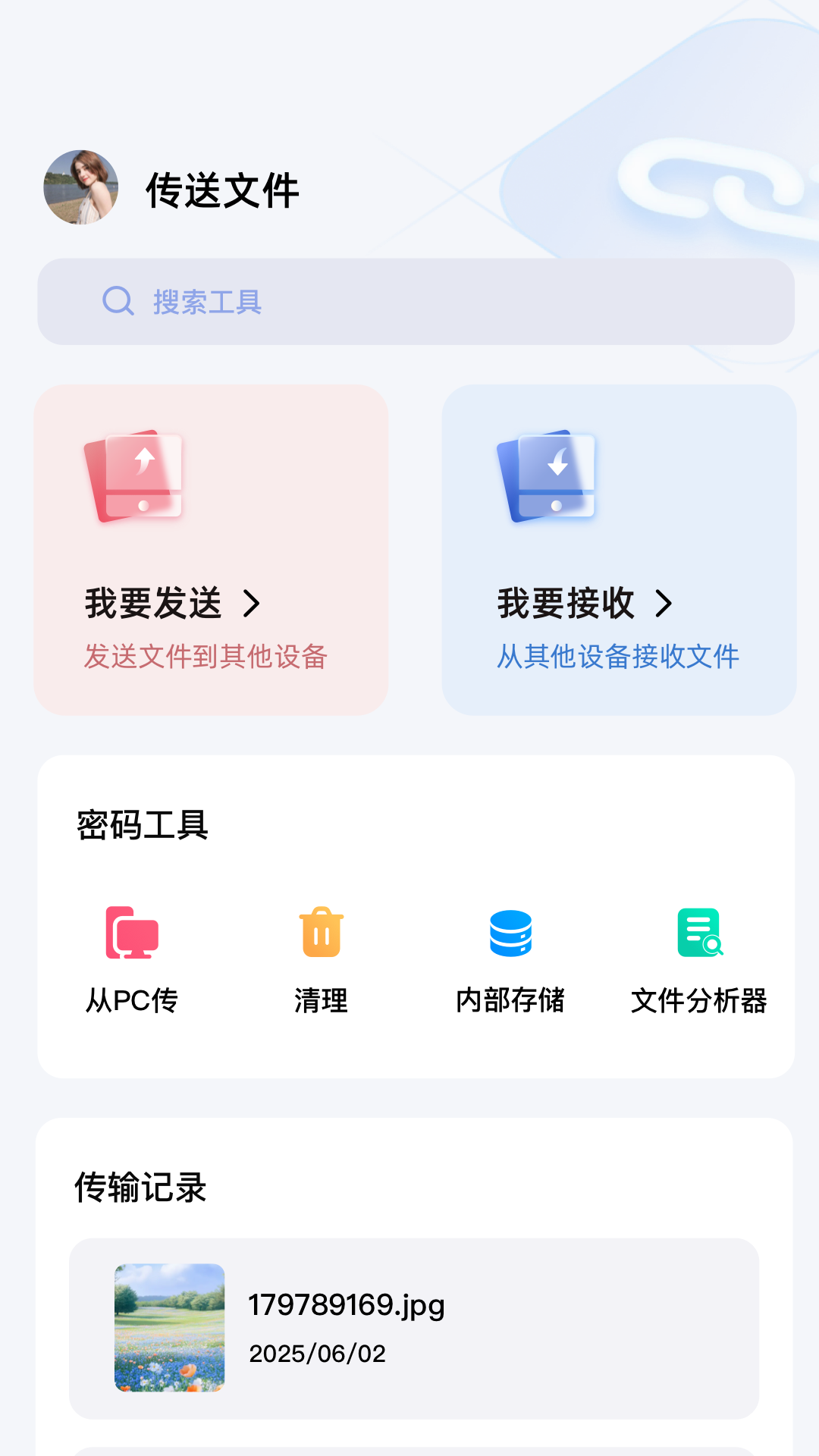Click the 从其他设备接收文件 subtitle link
The image size is (819, 1456).
tap(618, 658)
